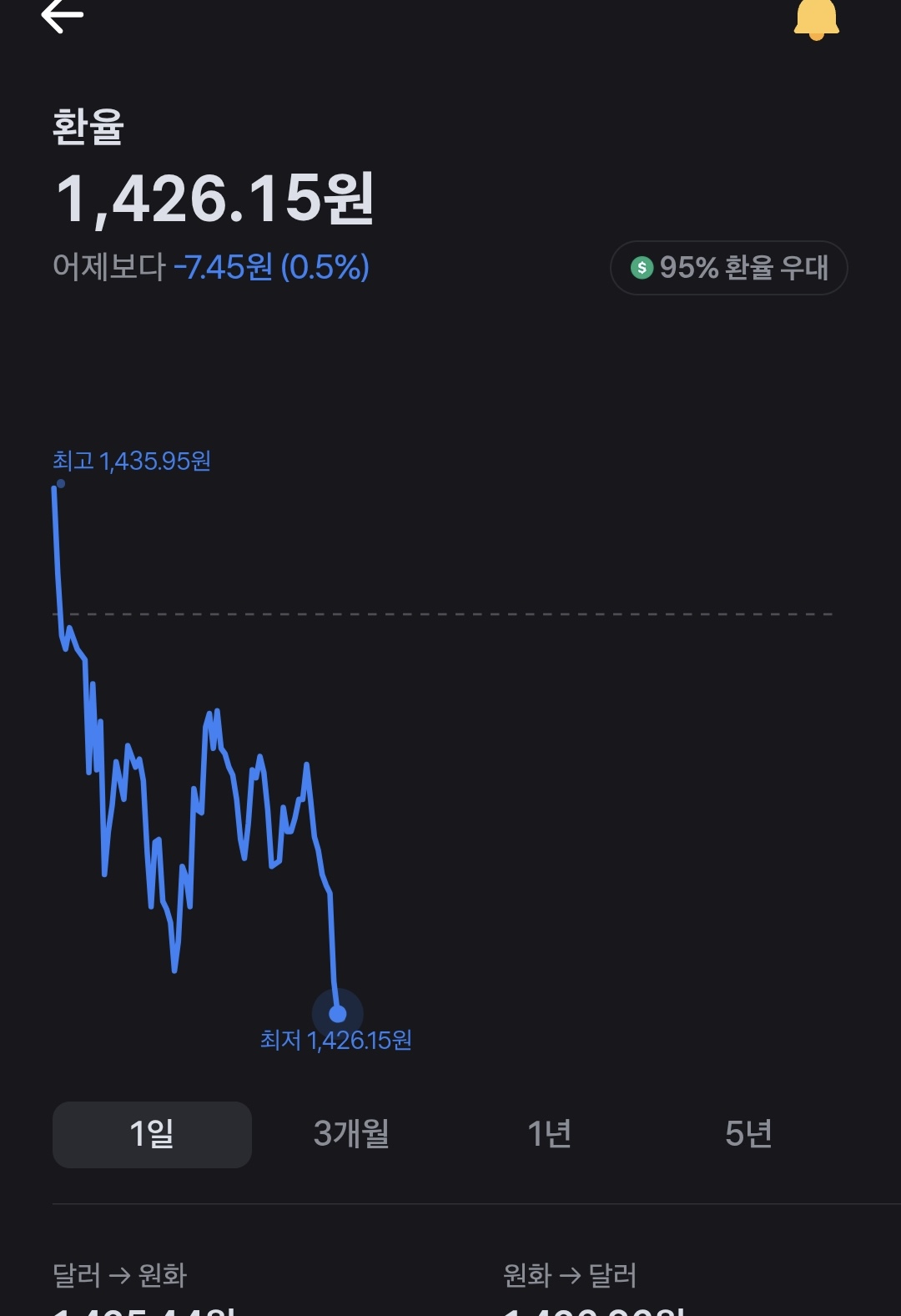901x1316 pixels.
Task: Show the 5년 chart range
Action: click(748, 1134)
